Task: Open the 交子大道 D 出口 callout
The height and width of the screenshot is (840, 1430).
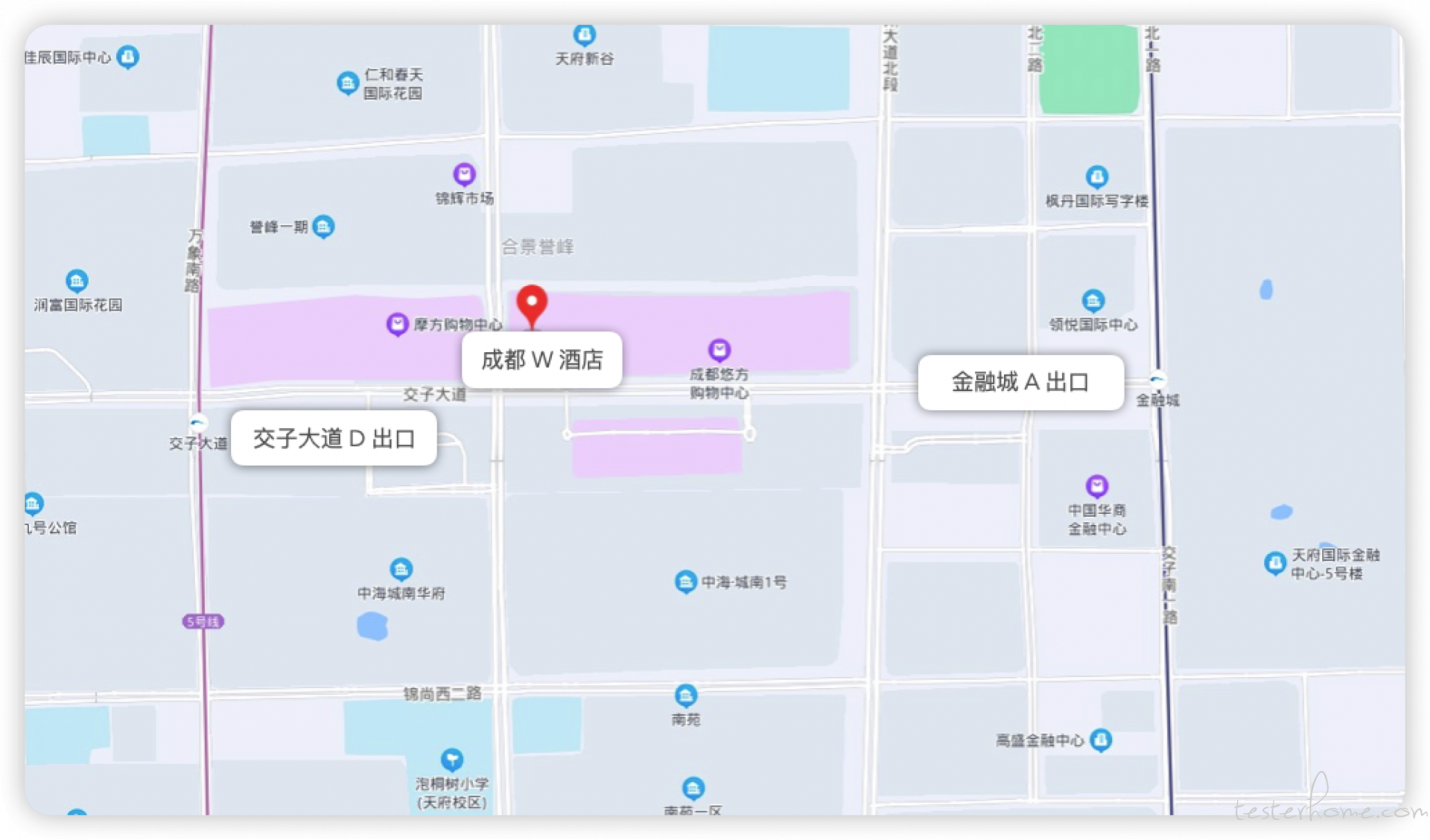Action: tap(334, 439)
